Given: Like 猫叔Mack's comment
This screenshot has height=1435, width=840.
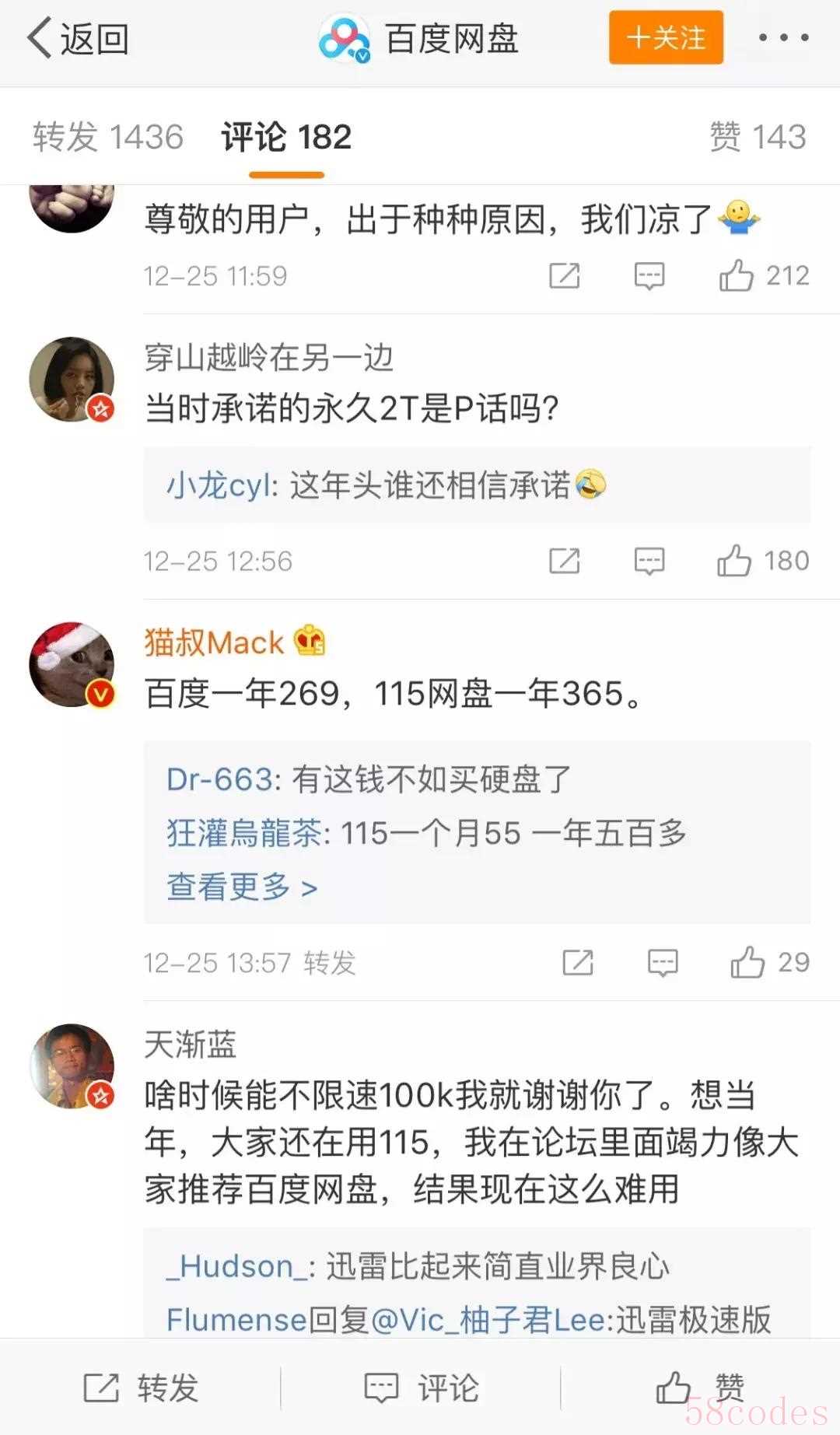Looking at the screenshot, I should [768, 963].
